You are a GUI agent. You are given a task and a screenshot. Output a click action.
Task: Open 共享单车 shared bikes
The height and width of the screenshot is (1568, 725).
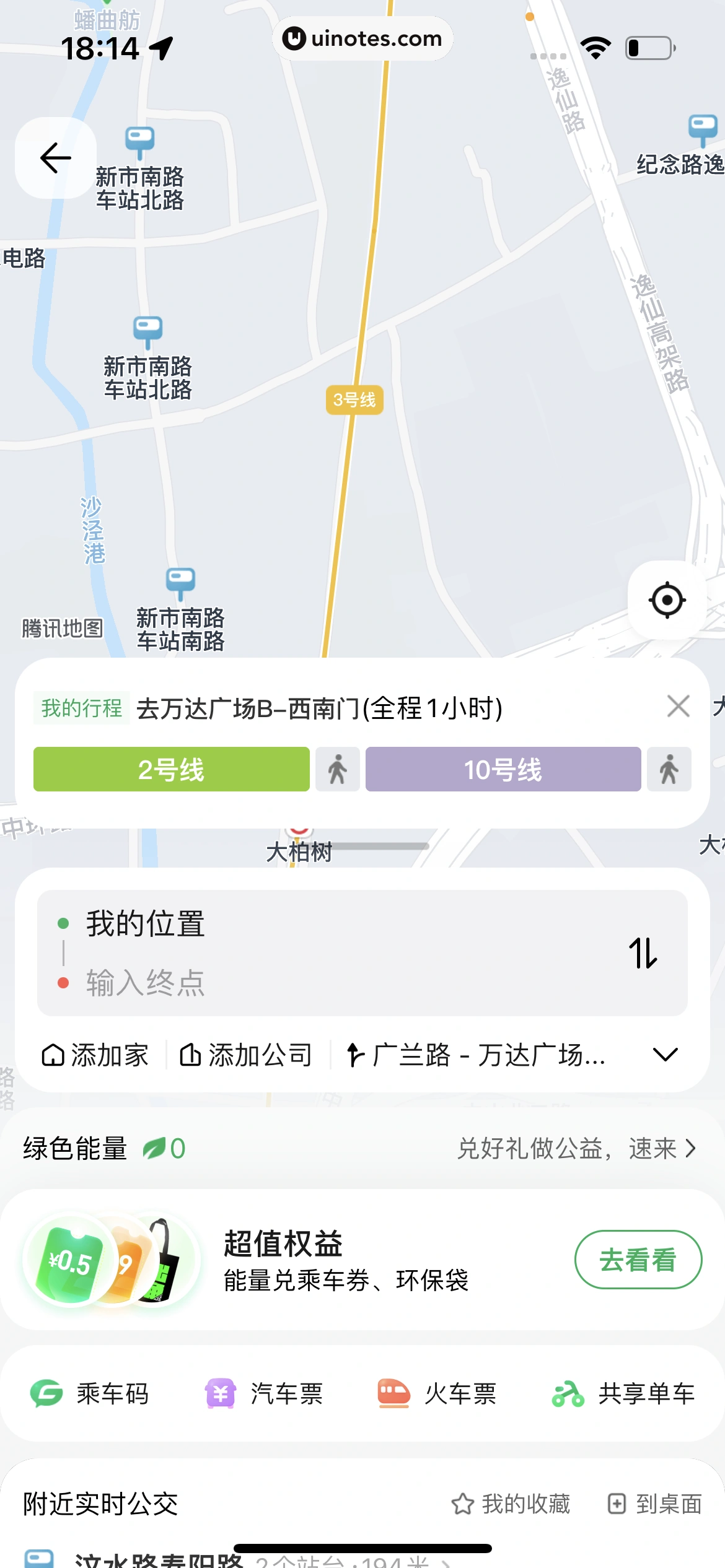[623, 1393]
